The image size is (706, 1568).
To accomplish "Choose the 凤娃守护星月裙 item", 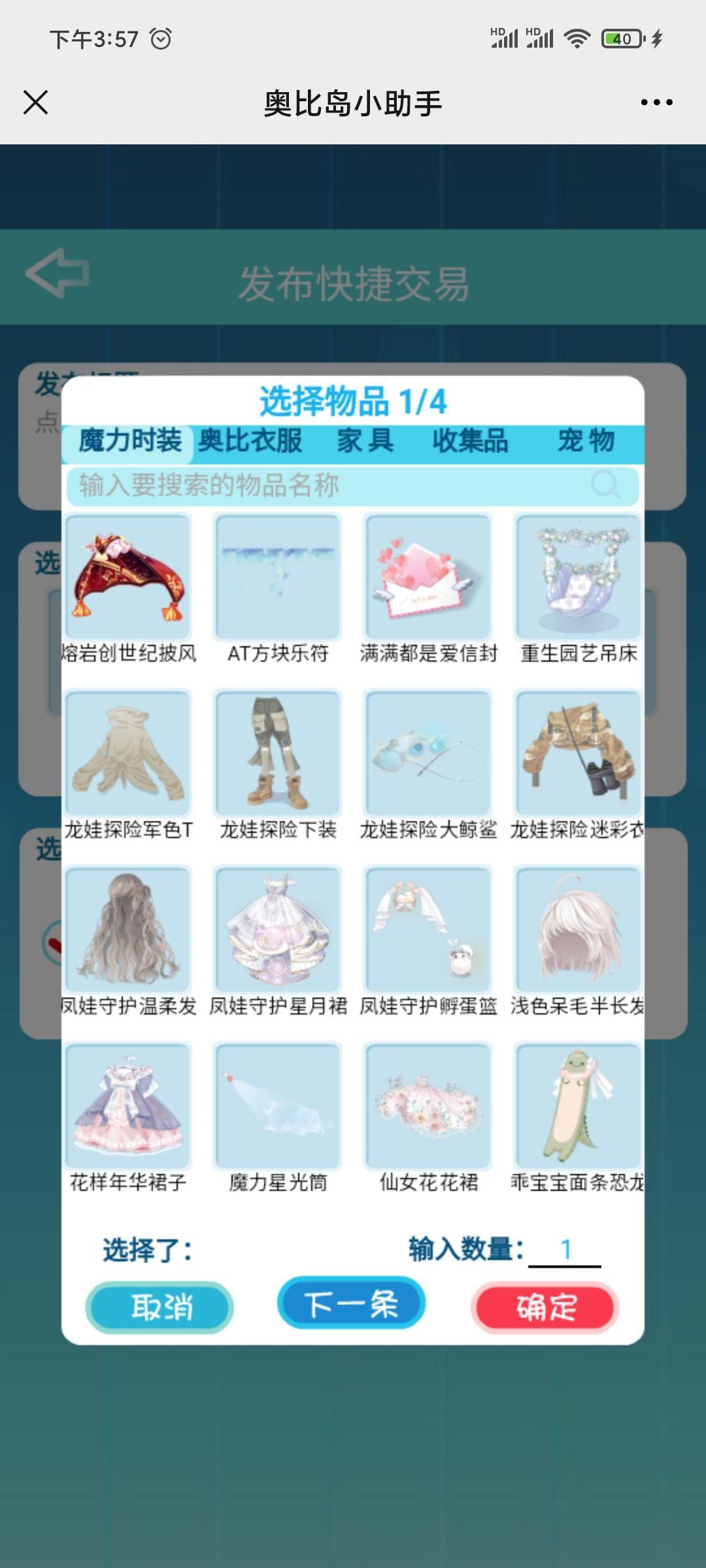I will point(278,930).
